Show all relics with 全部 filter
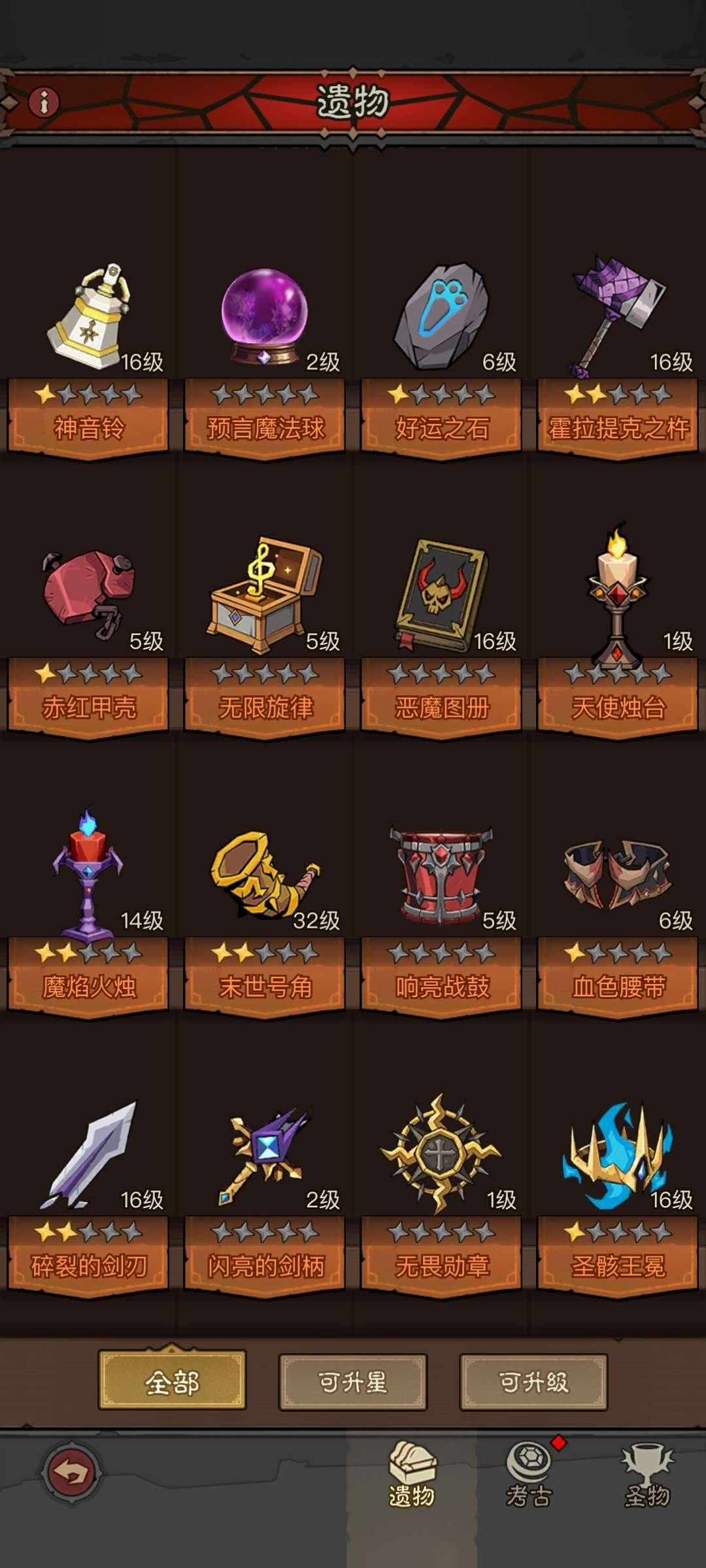The image size is (706, 1568). pos(172,1382)
